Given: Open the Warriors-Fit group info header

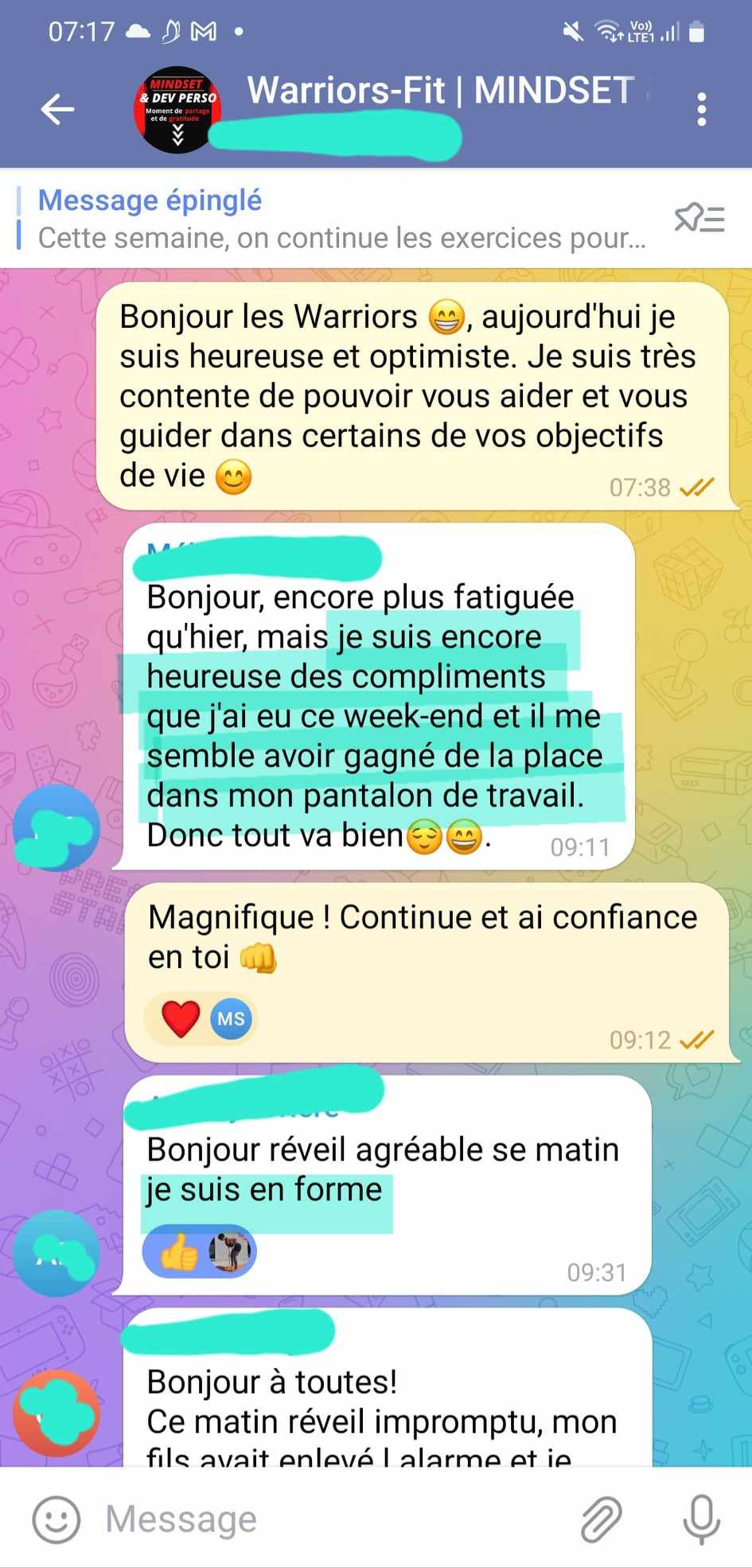Looking at the screenshot, I should 439,91.
